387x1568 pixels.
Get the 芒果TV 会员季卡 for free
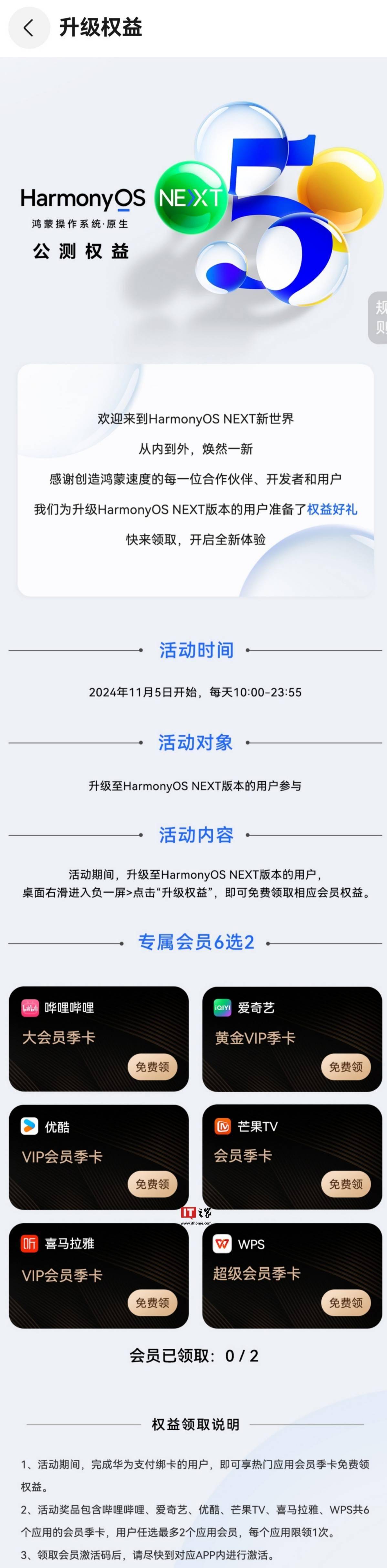(346, 1184)
